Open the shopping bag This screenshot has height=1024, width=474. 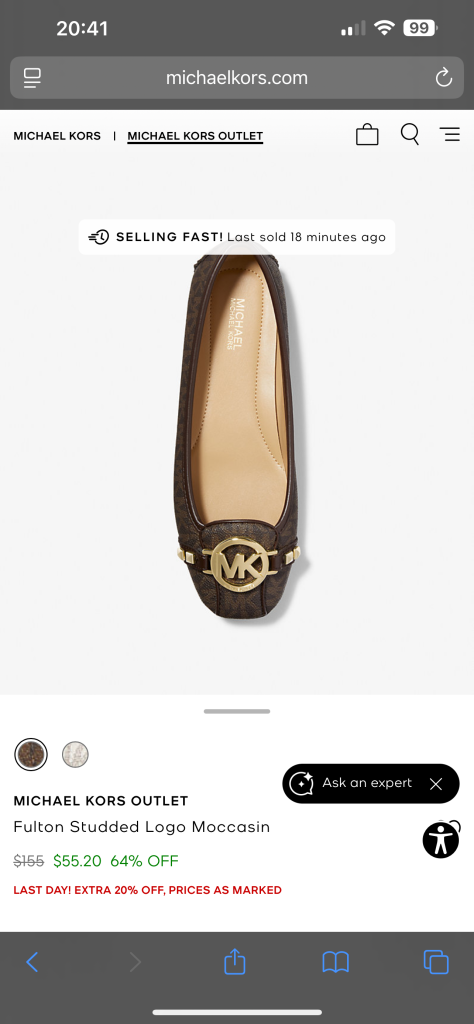[367, 135]
